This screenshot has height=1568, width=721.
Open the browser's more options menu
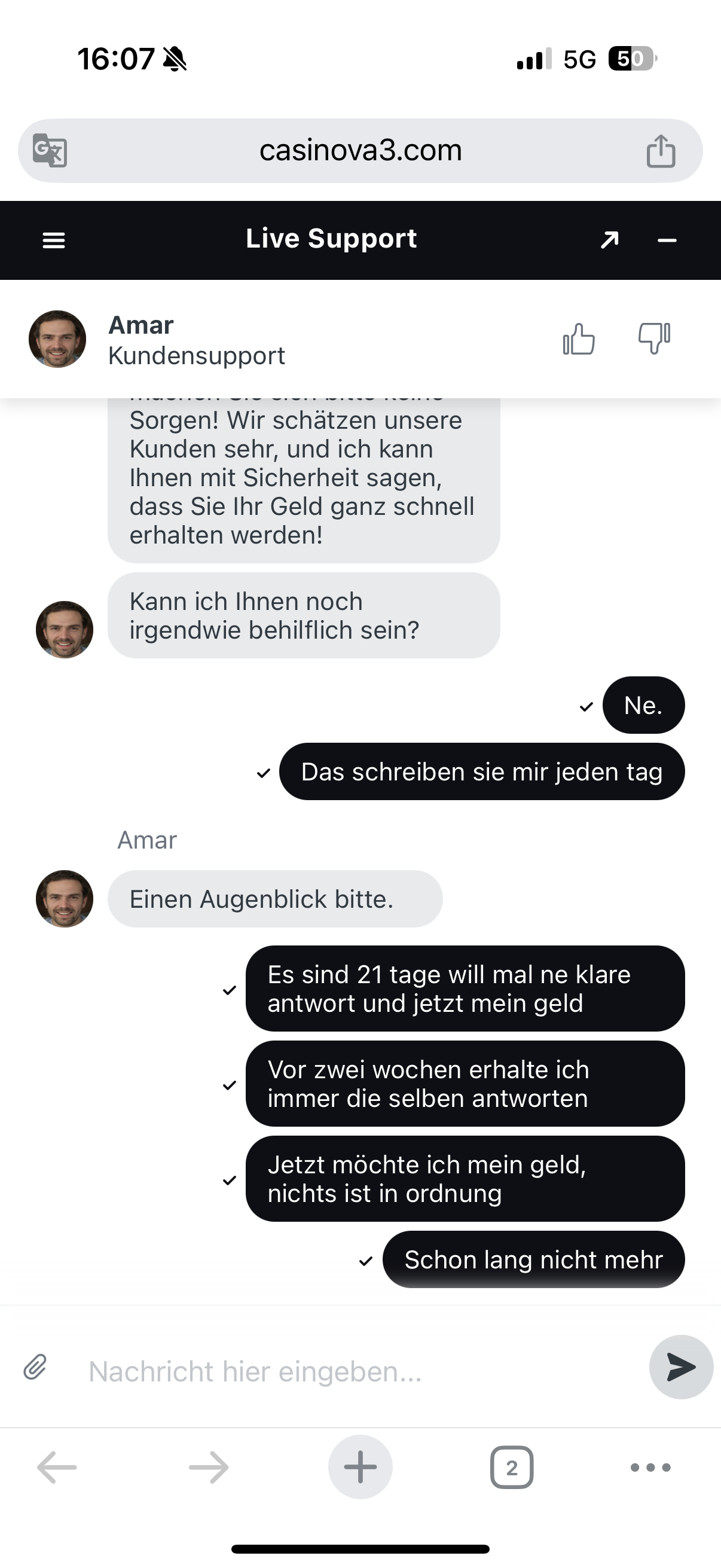650,1468
